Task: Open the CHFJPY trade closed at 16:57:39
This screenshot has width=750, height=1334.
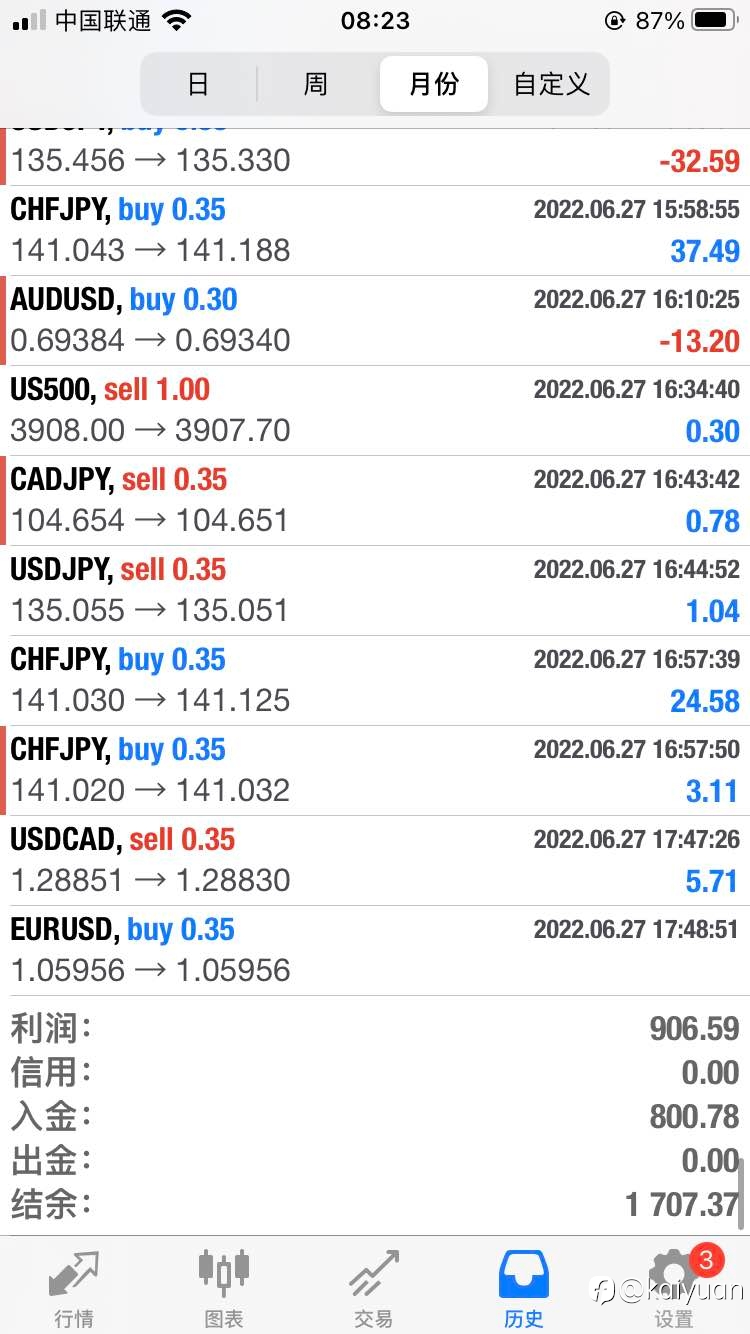Action: [x=375, y=680]
